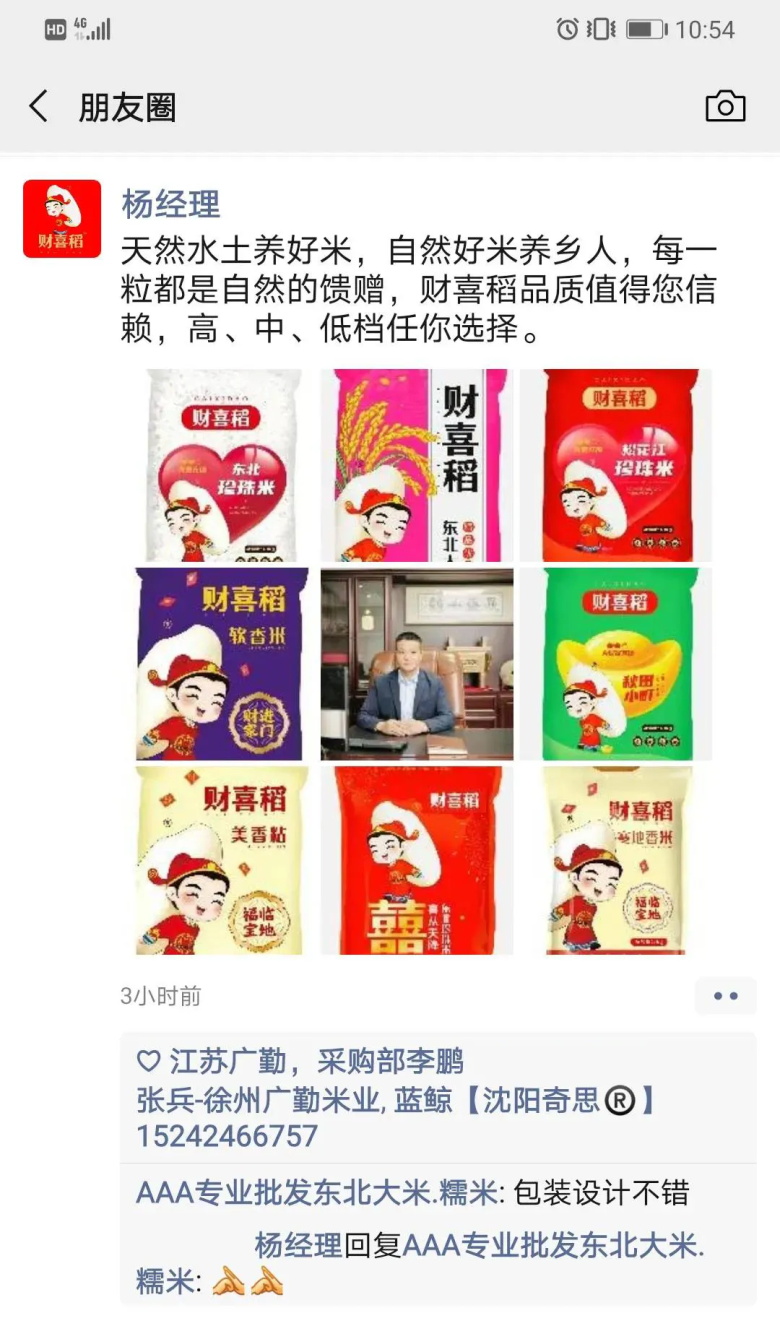The width and height of the screenshot is (780, 1326).
Task: View the purple 软香米 package photo
Action: [222, 664]
